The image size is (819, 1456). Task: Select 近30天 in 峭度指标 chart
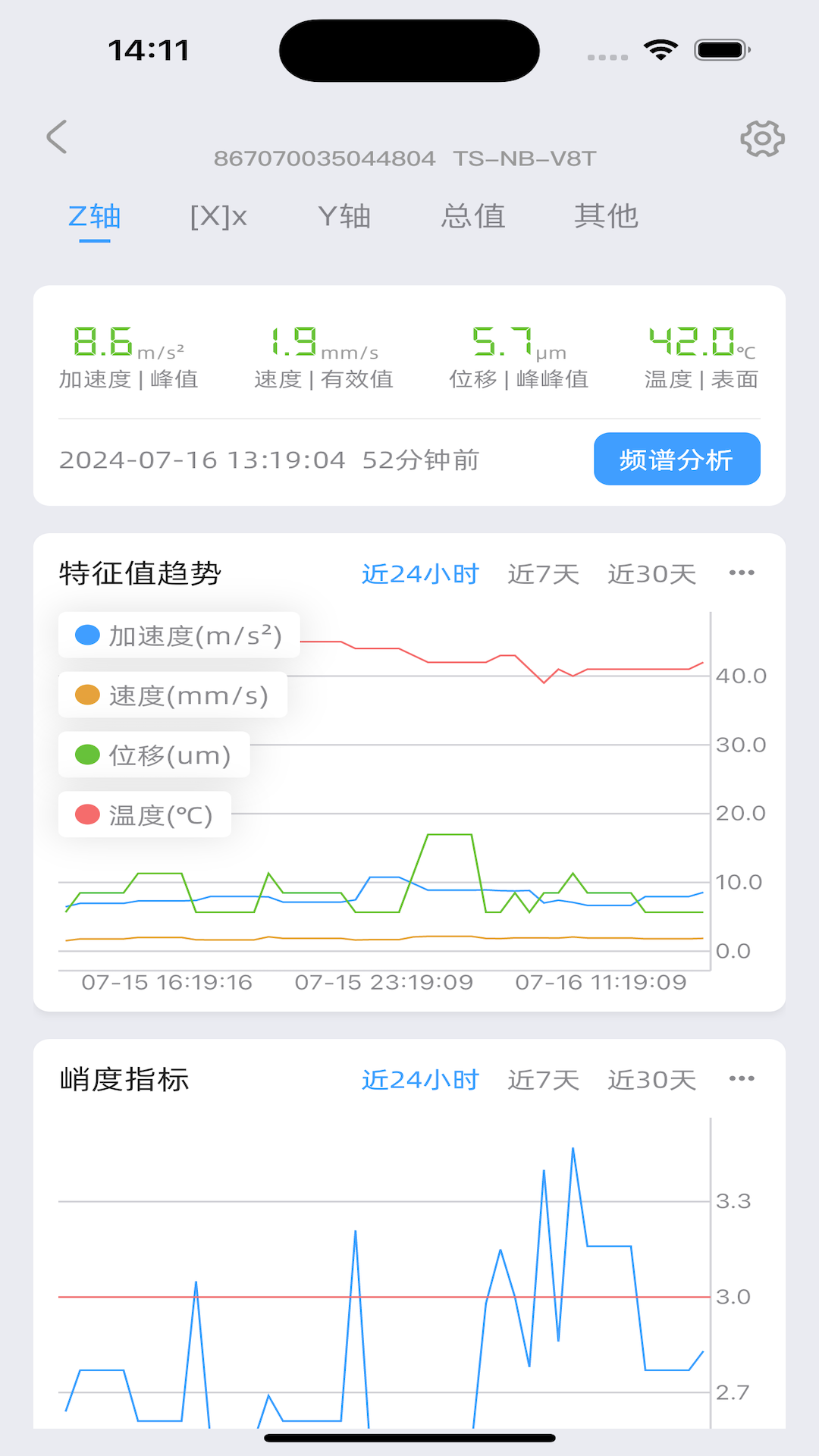coord(651,1080)
